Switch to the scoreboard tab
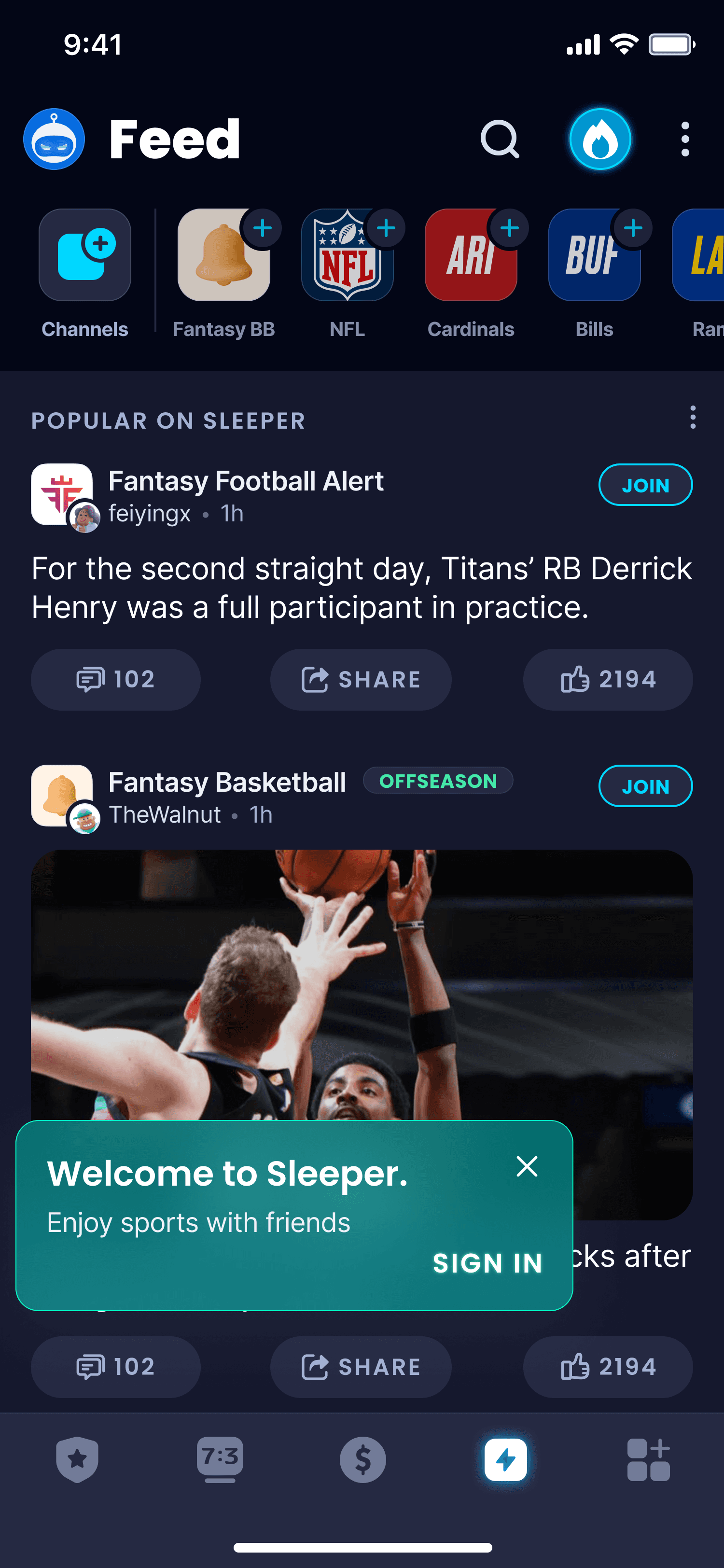This screenshot has height=1568, width=724. point(220,1460)
